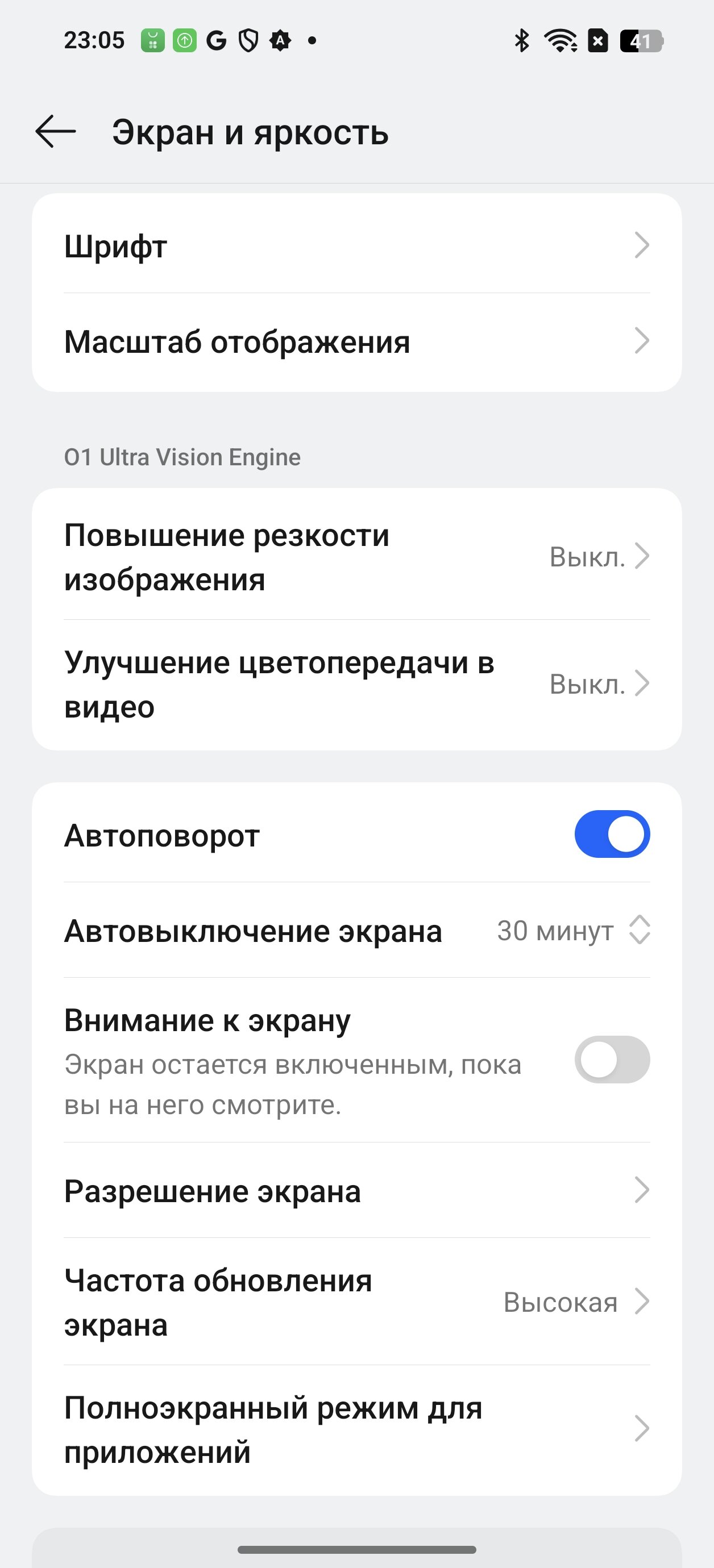Open the Шрифт settings
Viewport: 714px width, 1568px height.
tap(357, 246)
